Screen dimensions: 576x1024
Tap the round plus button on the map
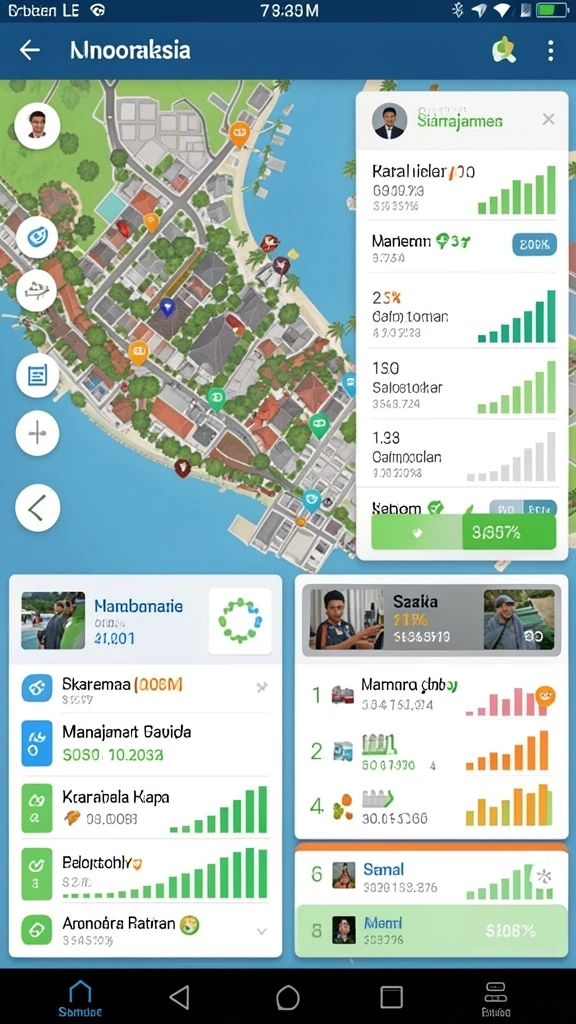pyautogui.click(x=37, y=433)
